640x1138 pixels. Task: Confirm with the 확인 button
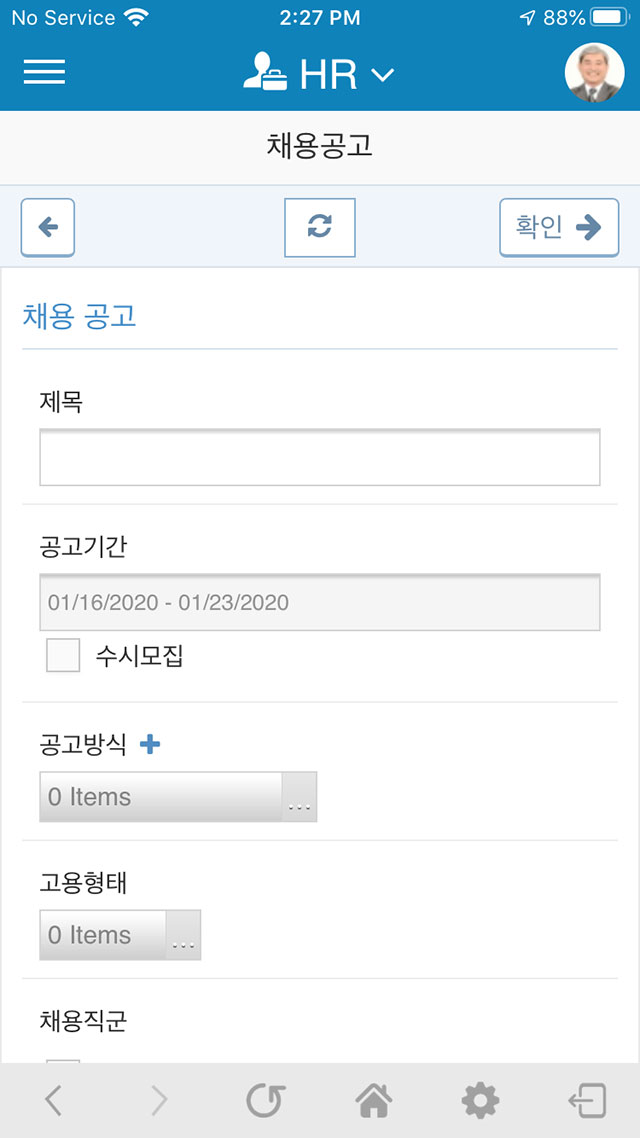[559, 227]
